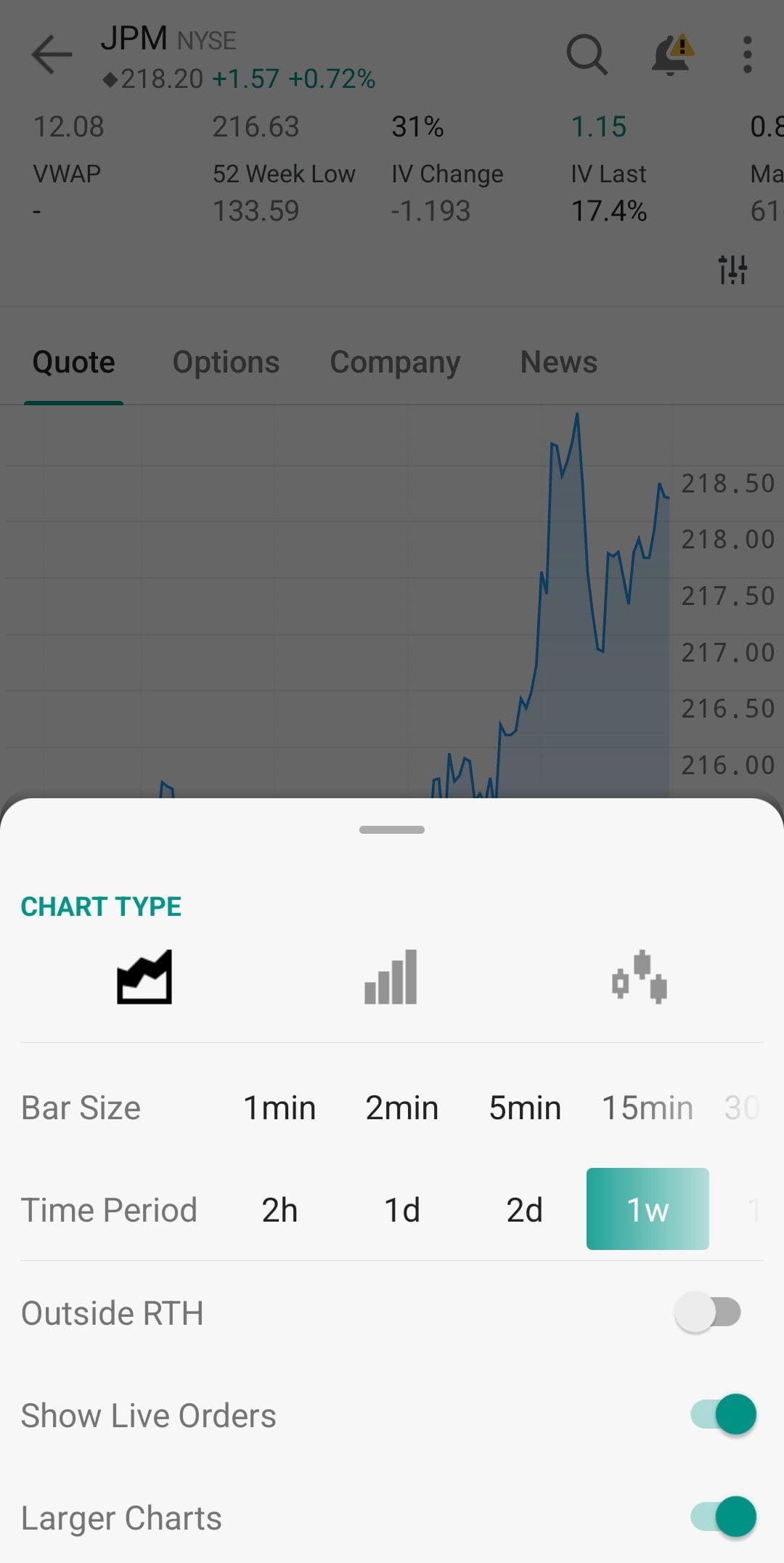Image resolution: width=784 pixels, height=1563 pixels.
Task: Select the mountain chart type
Action: click(x=144, y=977)
